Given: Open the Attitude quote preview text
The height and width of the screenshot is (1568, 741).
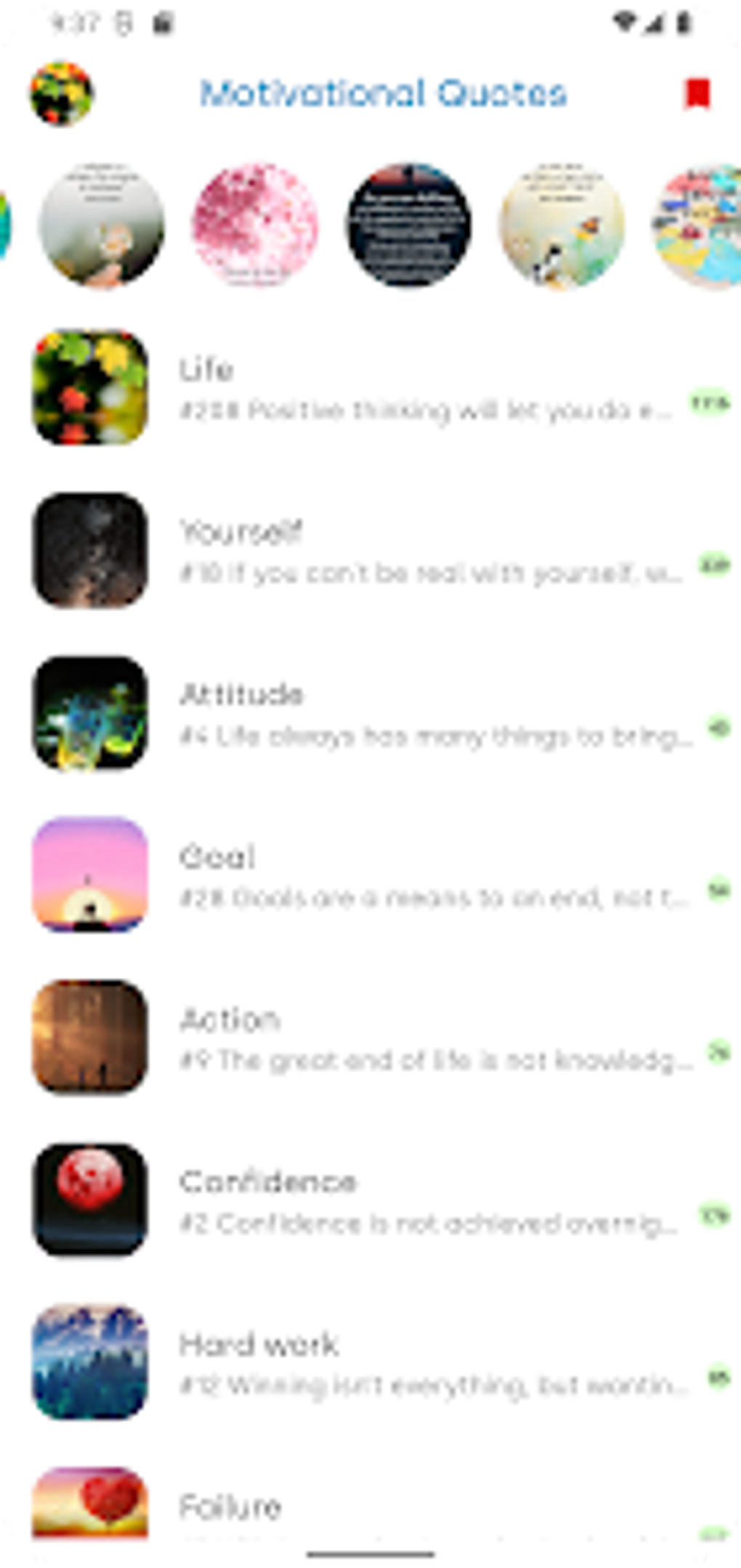Looking at the screenshot, I should pyautogui.click(x=433, y=736).
